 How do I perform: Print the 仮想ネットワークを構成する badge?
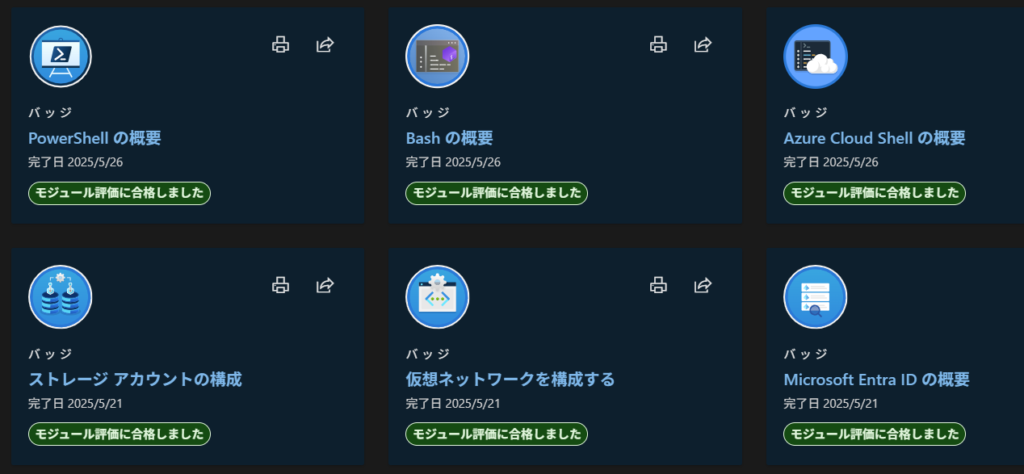pyautogui.click(x=658, y=285)
